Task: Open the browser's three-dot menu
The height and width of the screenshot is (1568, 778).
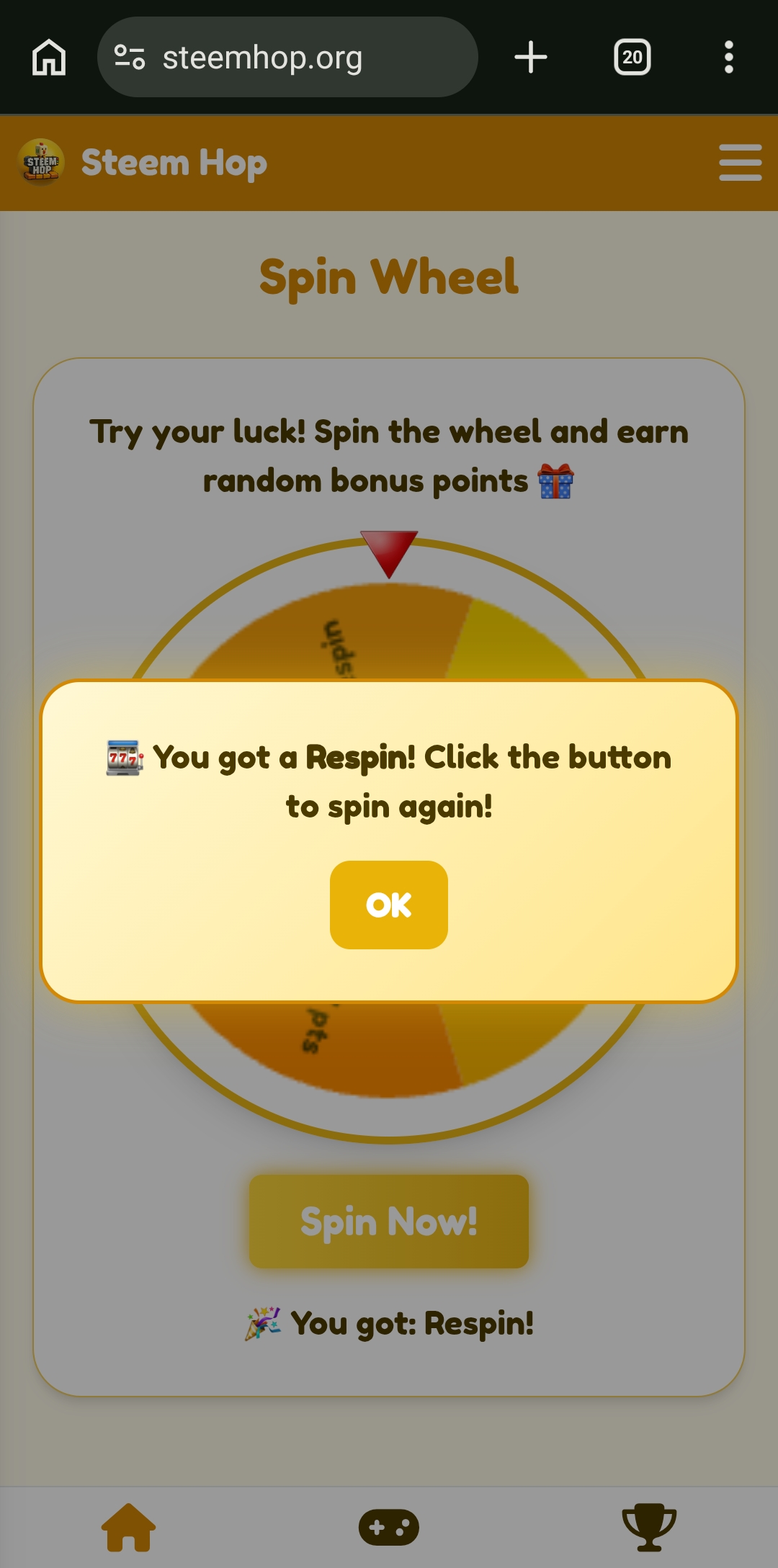Action: tap(729, 57)
